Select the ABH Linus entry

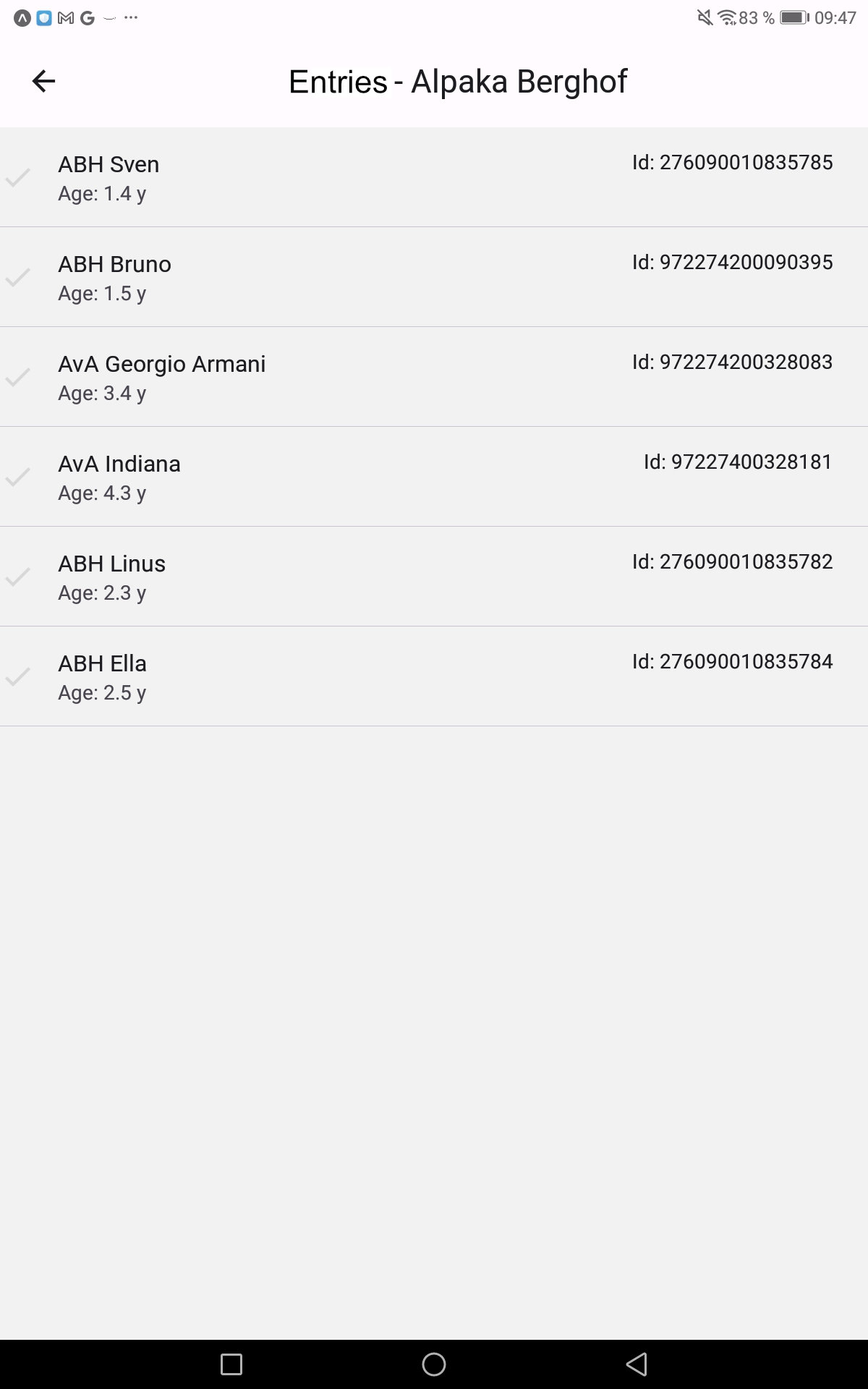point(434,577)
